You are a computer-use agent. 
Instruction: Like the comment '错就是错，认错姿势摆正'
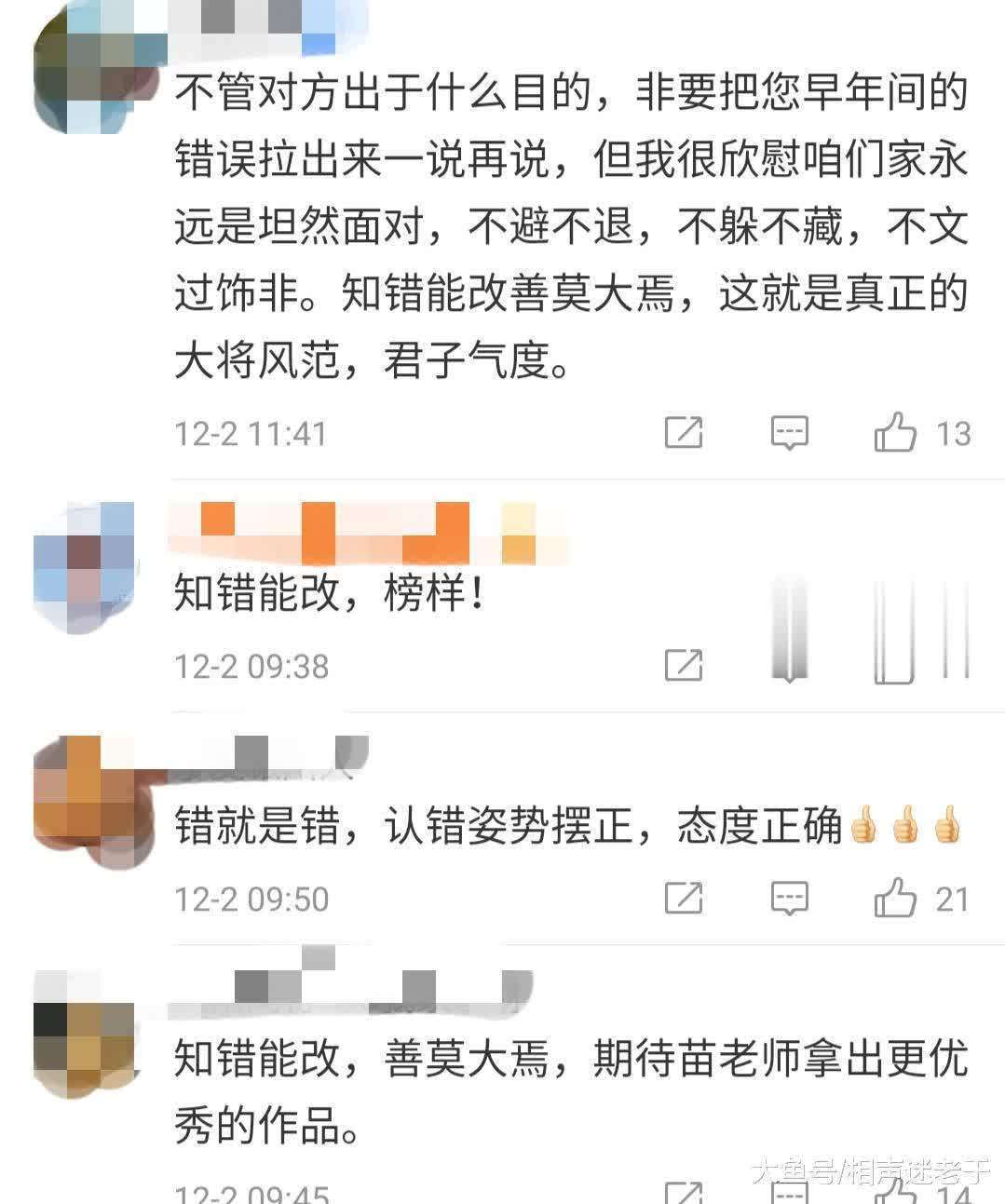(x=894, y=898)
